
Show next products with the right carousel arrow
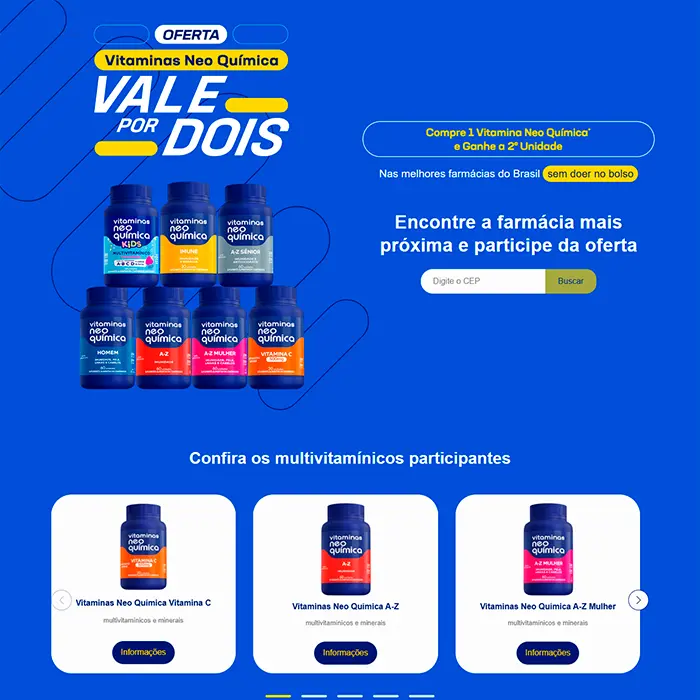638,600
